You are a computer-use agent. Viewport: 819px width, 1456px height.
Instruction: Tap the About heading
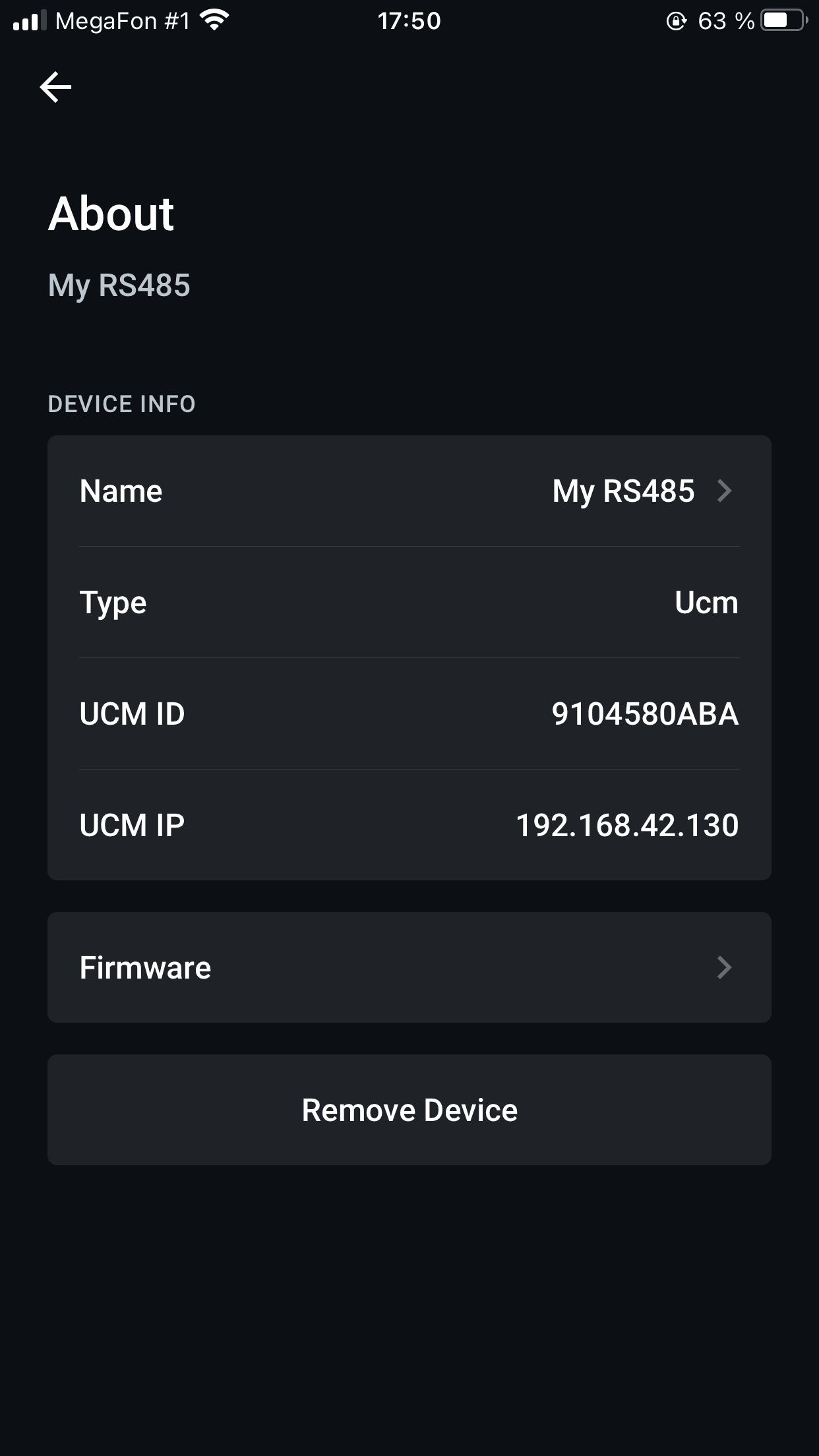tap(112, 213)
